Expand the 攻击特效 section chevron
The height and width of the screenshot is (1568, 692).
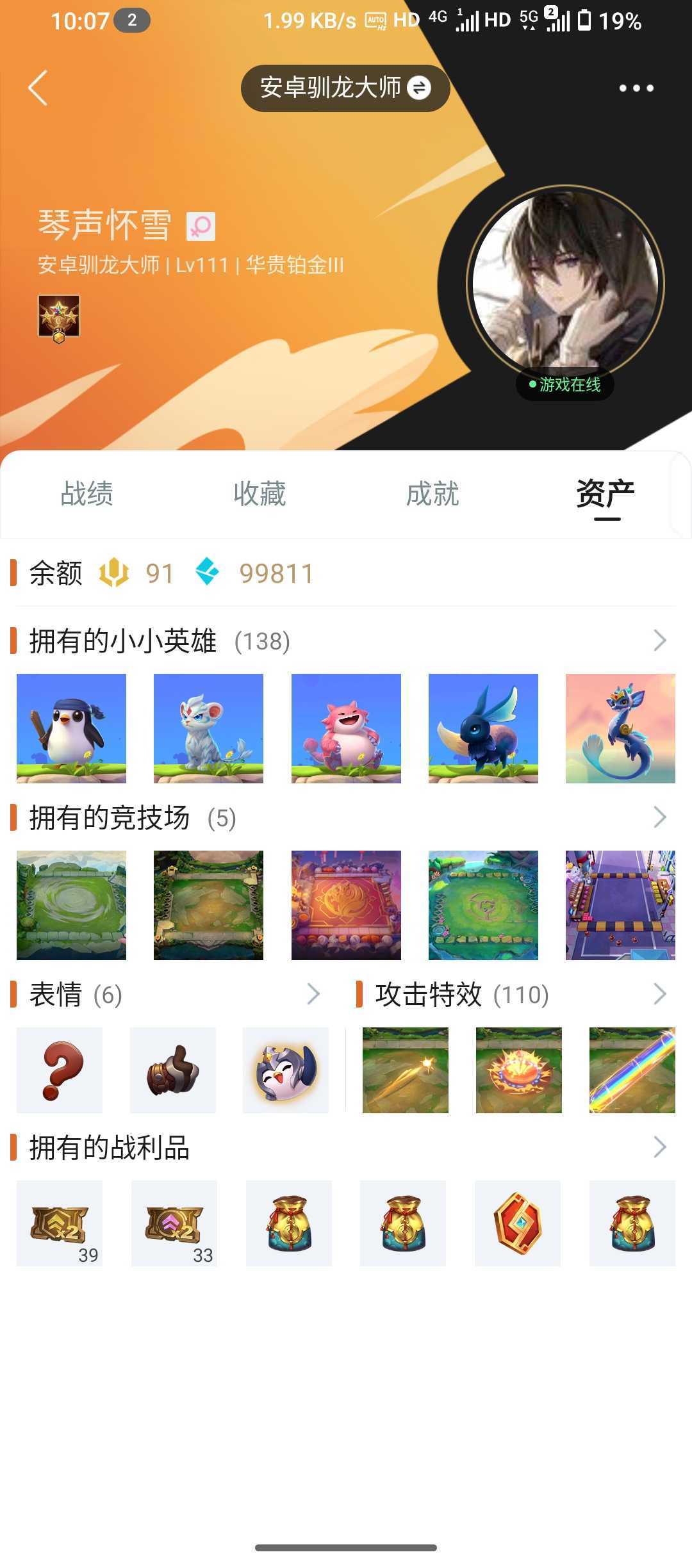(660, 994)
